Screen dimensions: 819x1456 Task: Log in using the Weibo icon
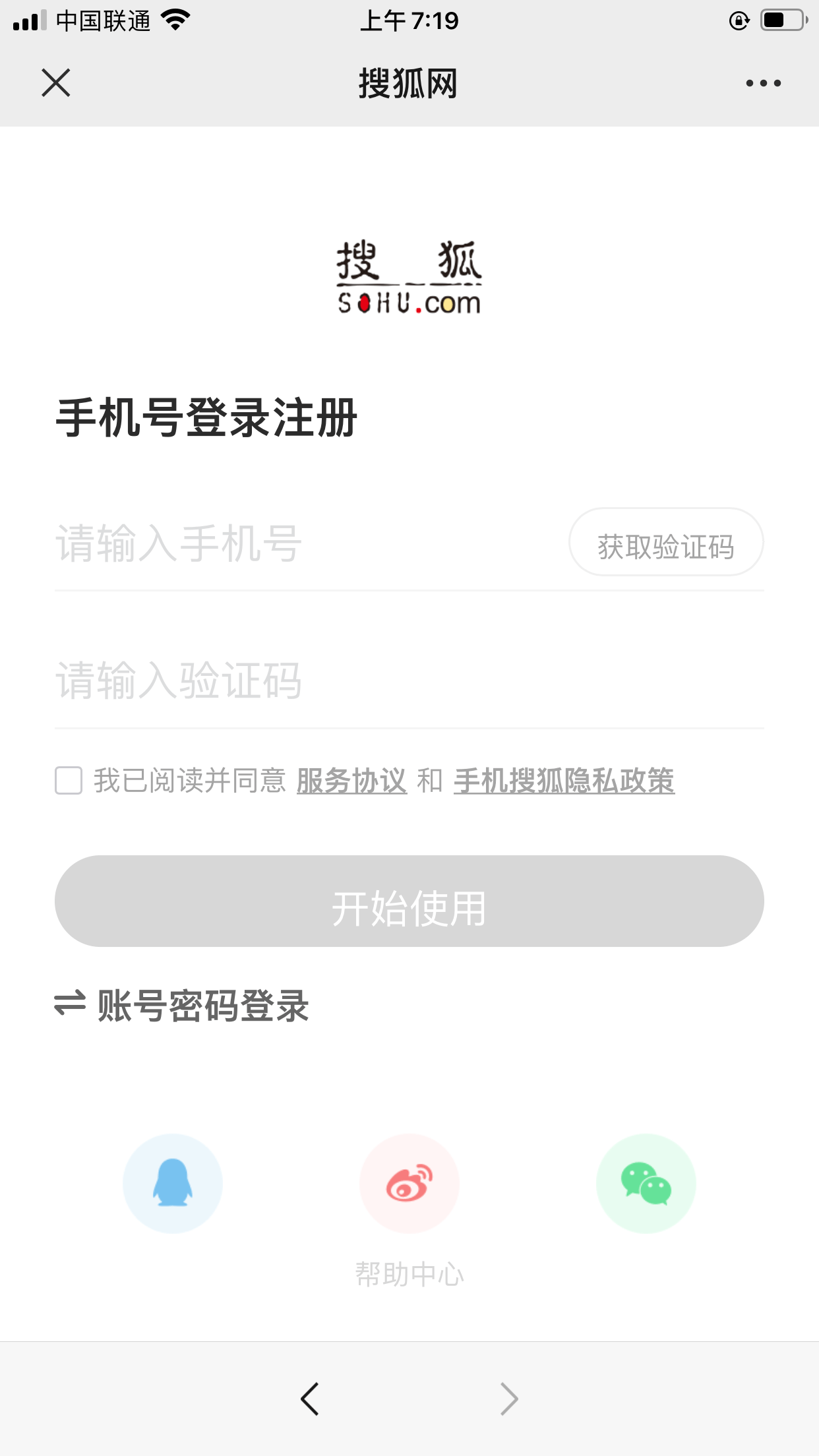[409, 1183]
